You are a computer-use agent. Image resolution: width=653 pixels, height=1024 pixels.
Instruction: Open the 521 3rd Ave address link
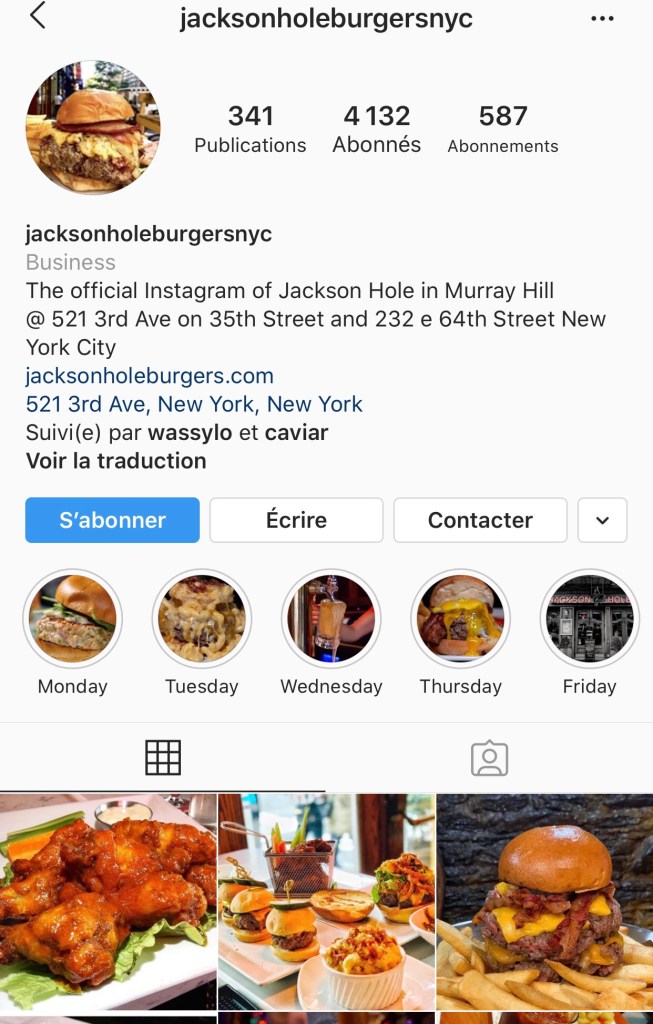coord(194,404)
